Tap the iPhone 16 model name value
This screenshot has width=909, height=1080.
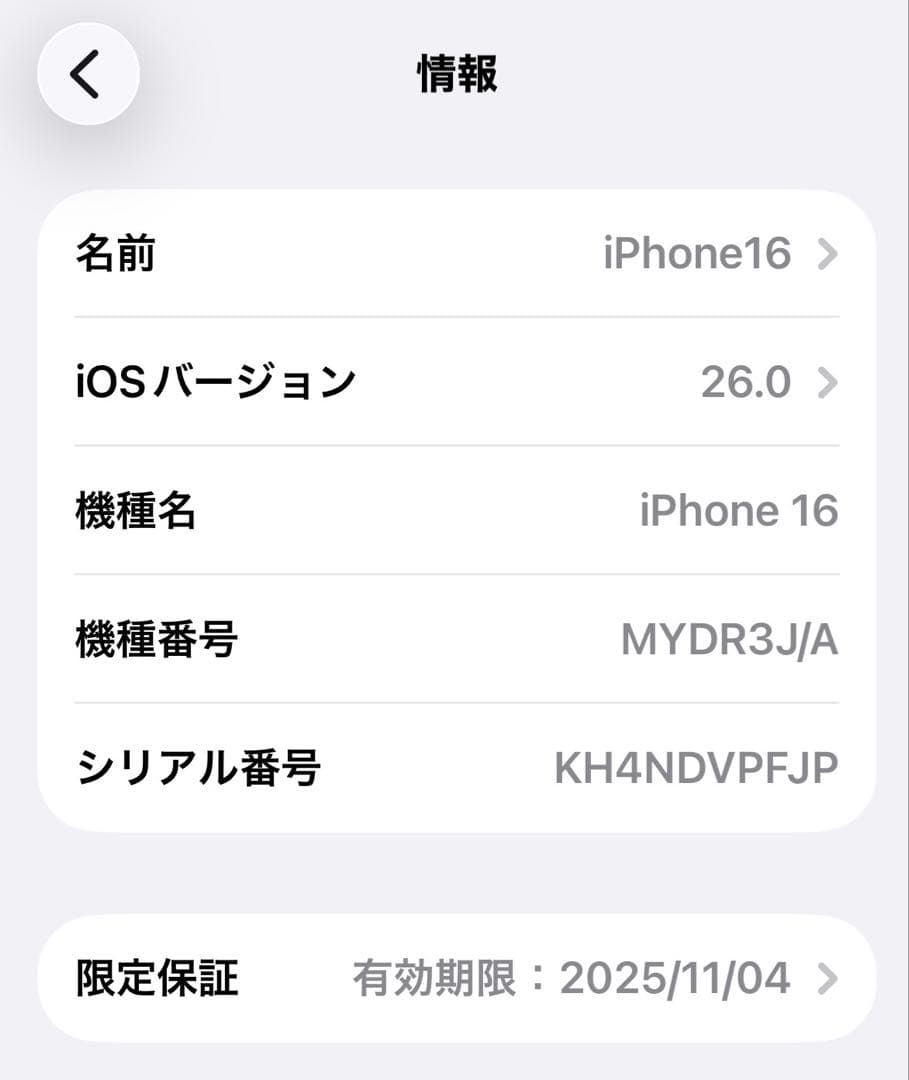click(739, 512)
